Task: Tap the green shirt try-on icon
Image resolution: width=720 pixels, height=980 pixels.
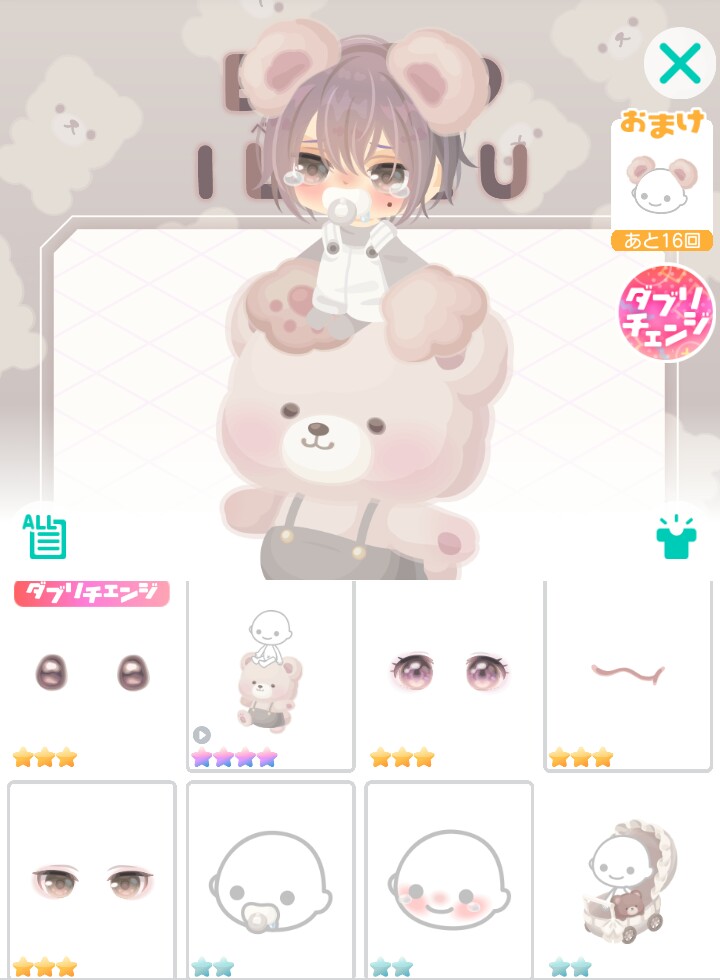Action: 676,537
